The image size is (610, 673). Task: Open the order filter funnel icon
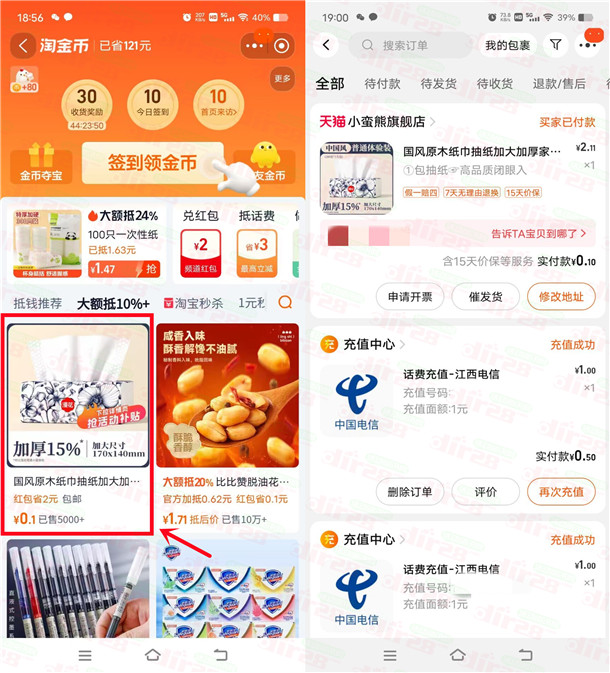tap(555, 45)
